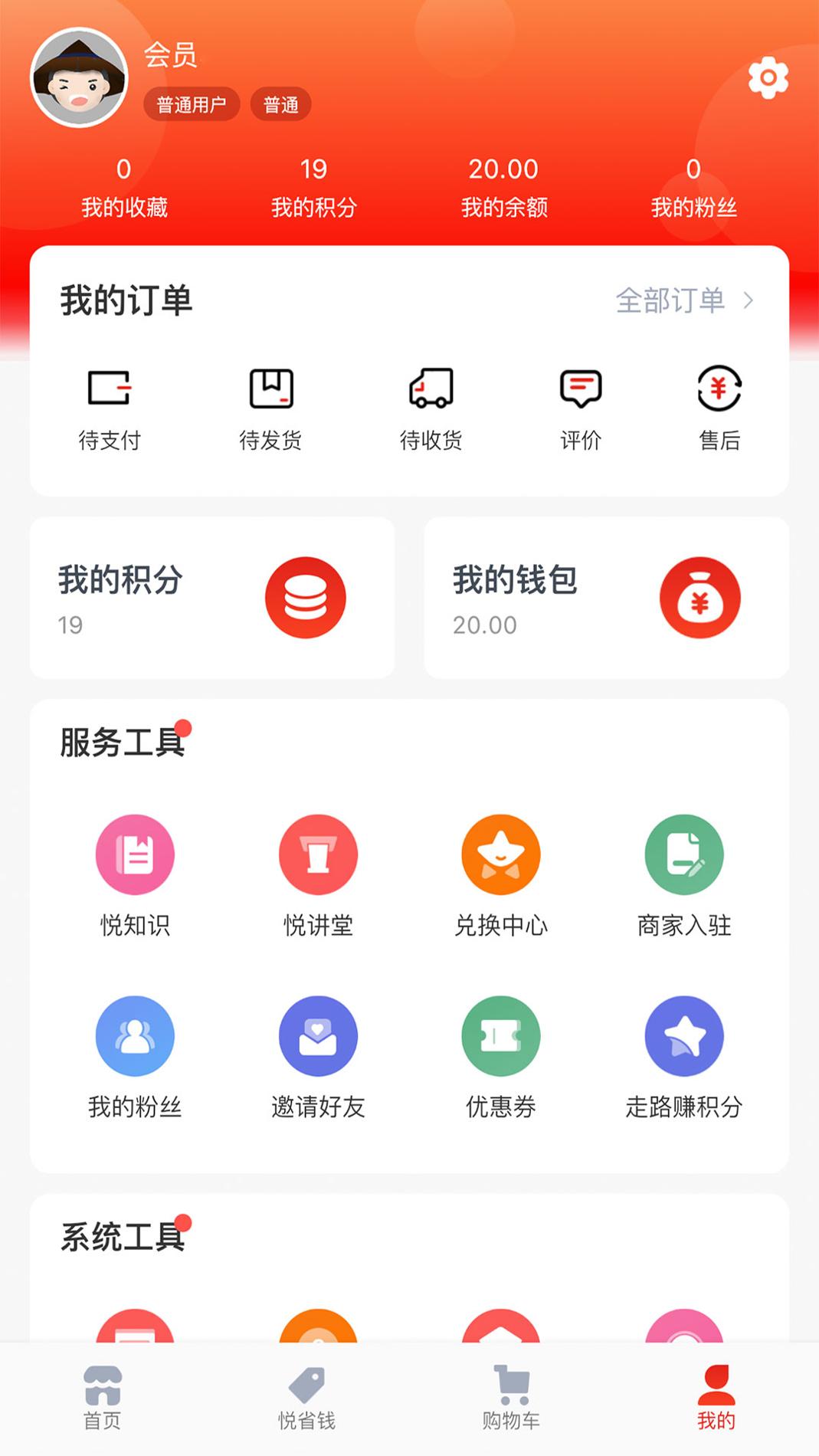Click the settings gear icon
Viewport: 819px width, 1456px height.
[769, 77]
